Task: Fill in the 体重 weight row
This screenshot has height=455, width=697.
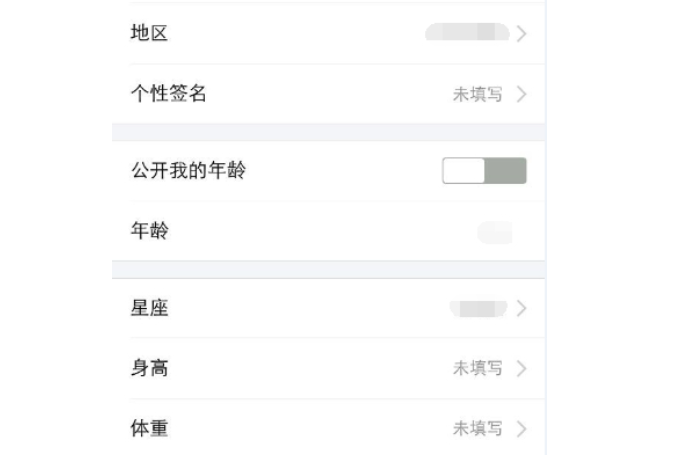Action: [x=328, y=429]
